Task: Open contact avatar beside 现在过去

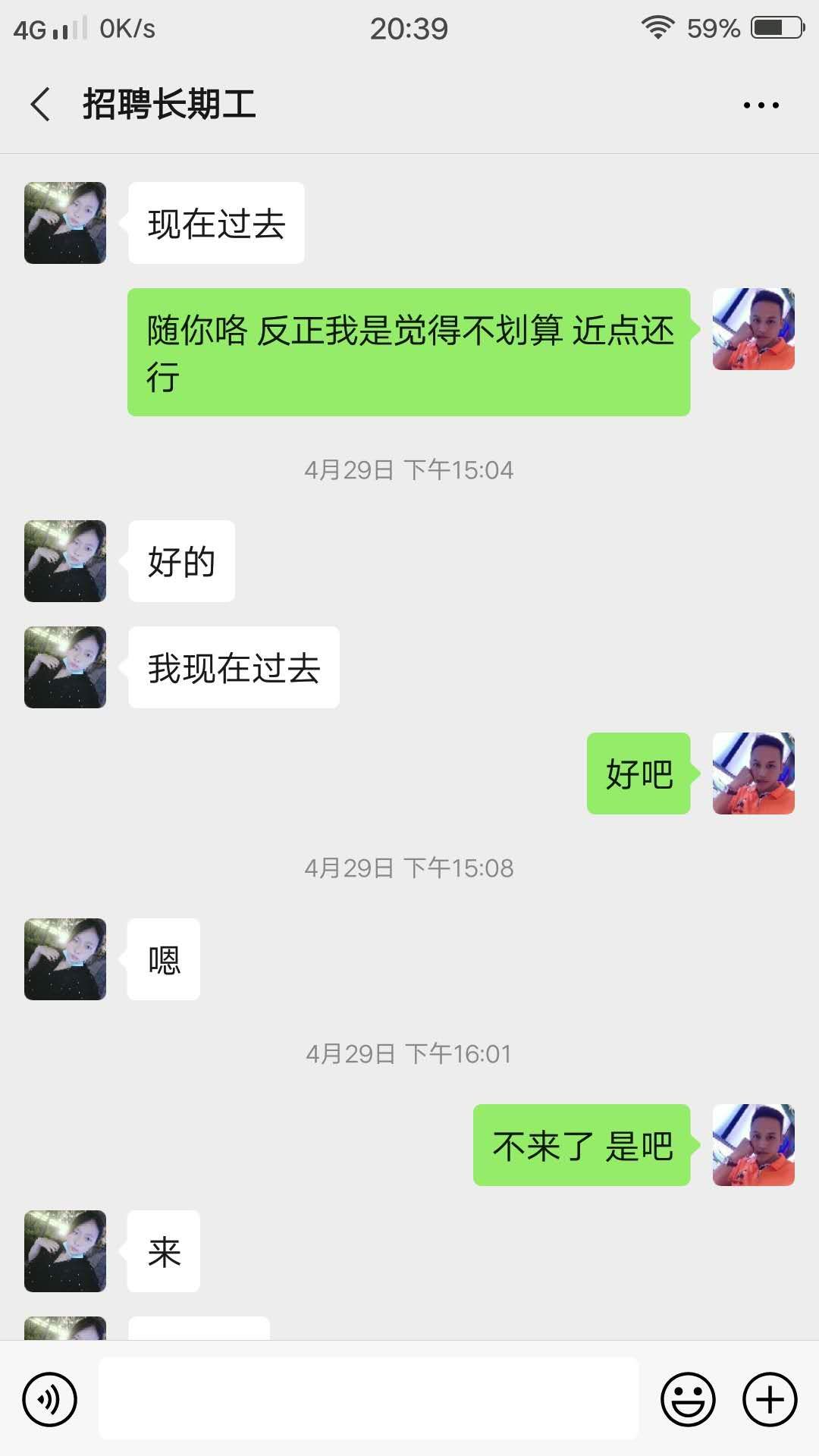Action: [x=65, y=223]
